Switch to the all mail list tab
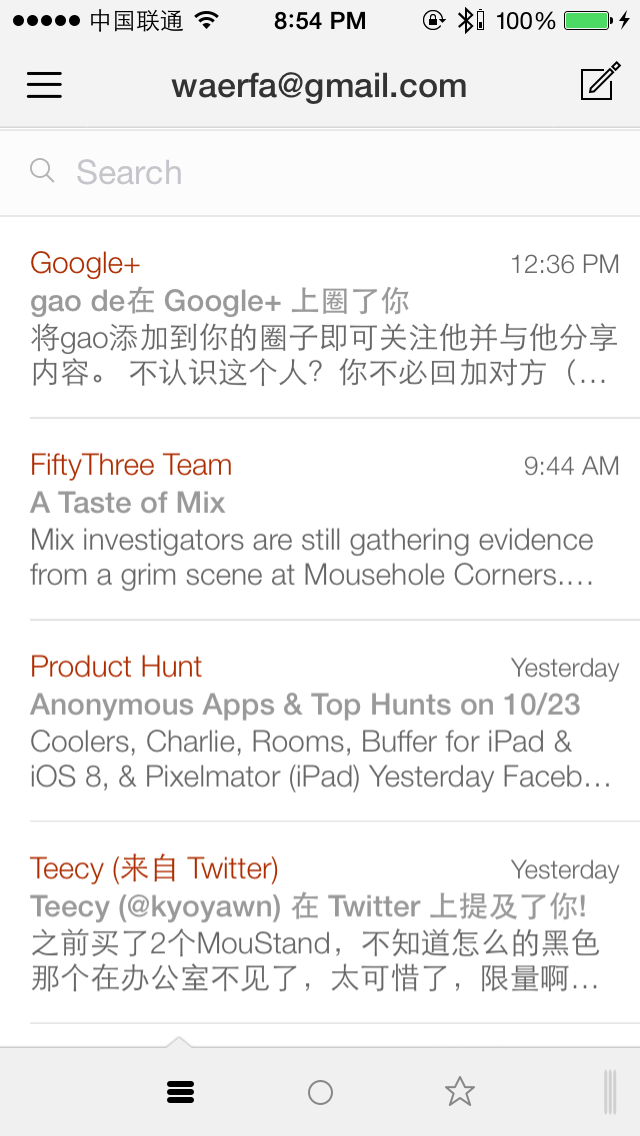 tap(180, 1092)
